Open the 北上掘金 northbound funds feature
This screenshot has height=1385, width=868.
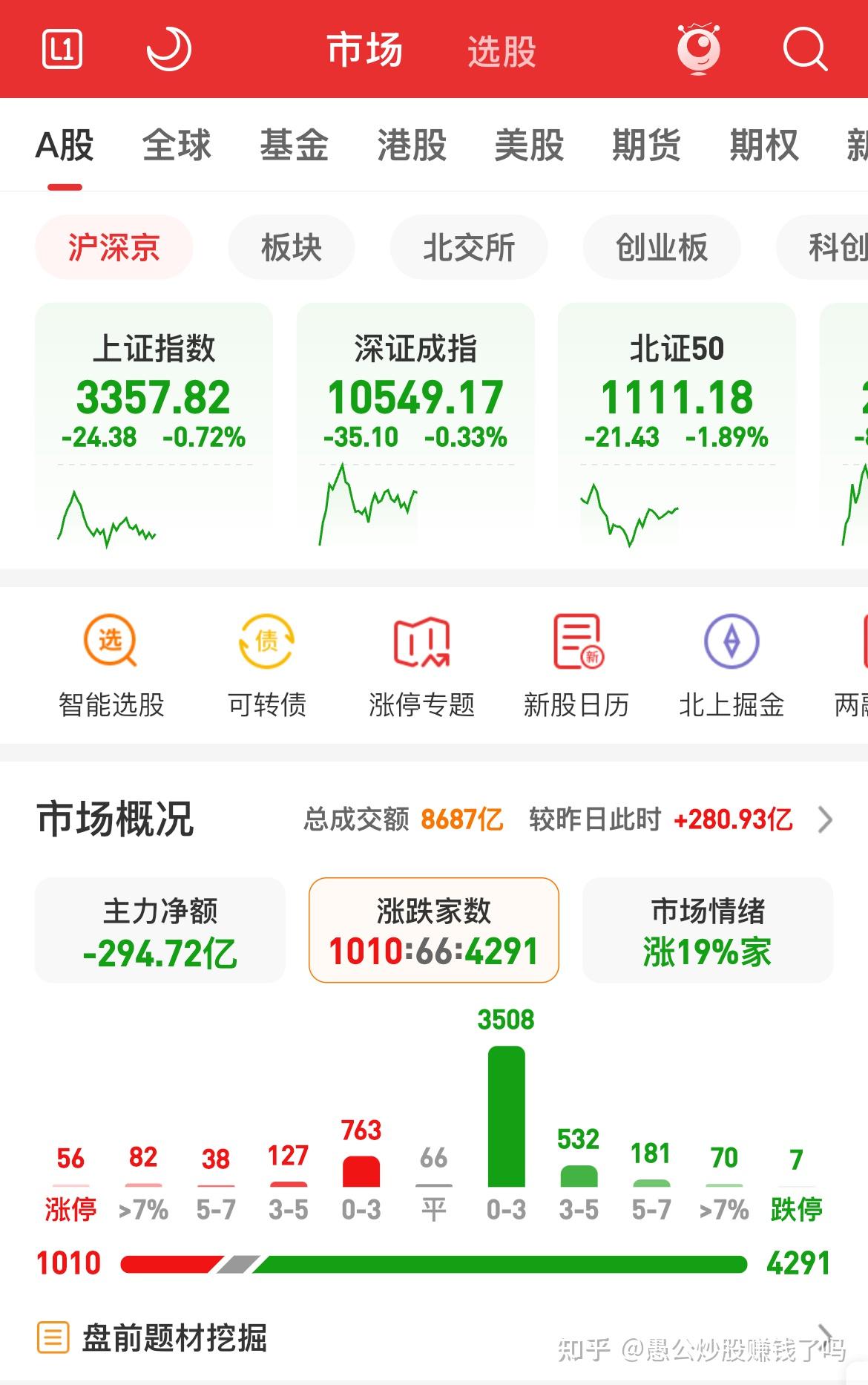click(731, 666)
